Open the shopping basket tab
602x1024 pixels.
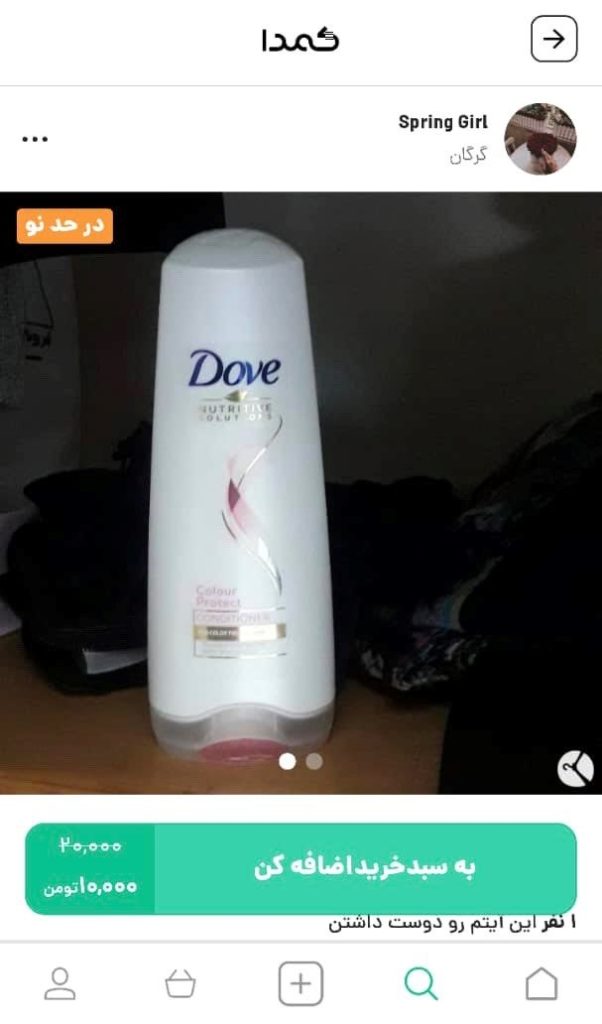[x=180, y=984]
